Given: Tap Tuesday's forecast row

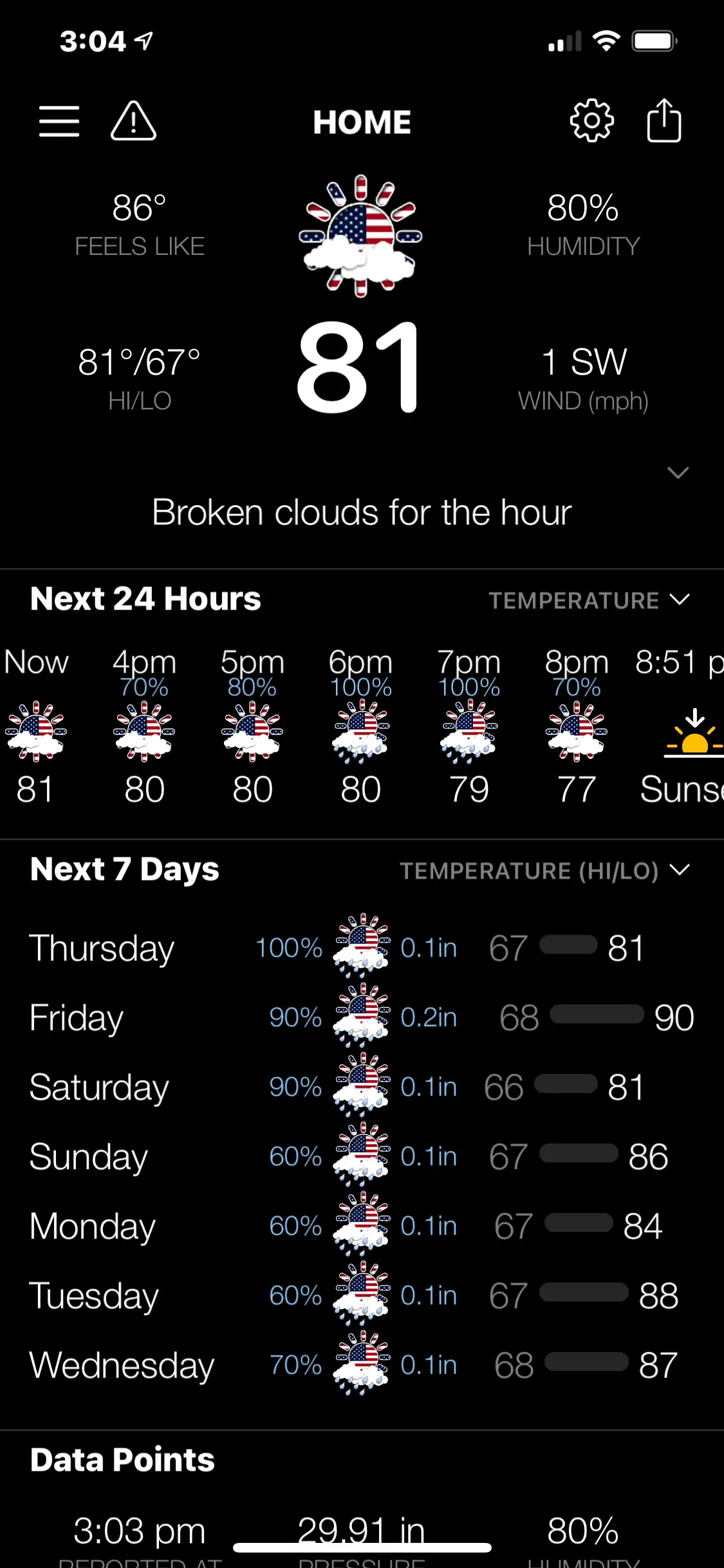Looking at the screenshot, I should [x=360, y=1296].
